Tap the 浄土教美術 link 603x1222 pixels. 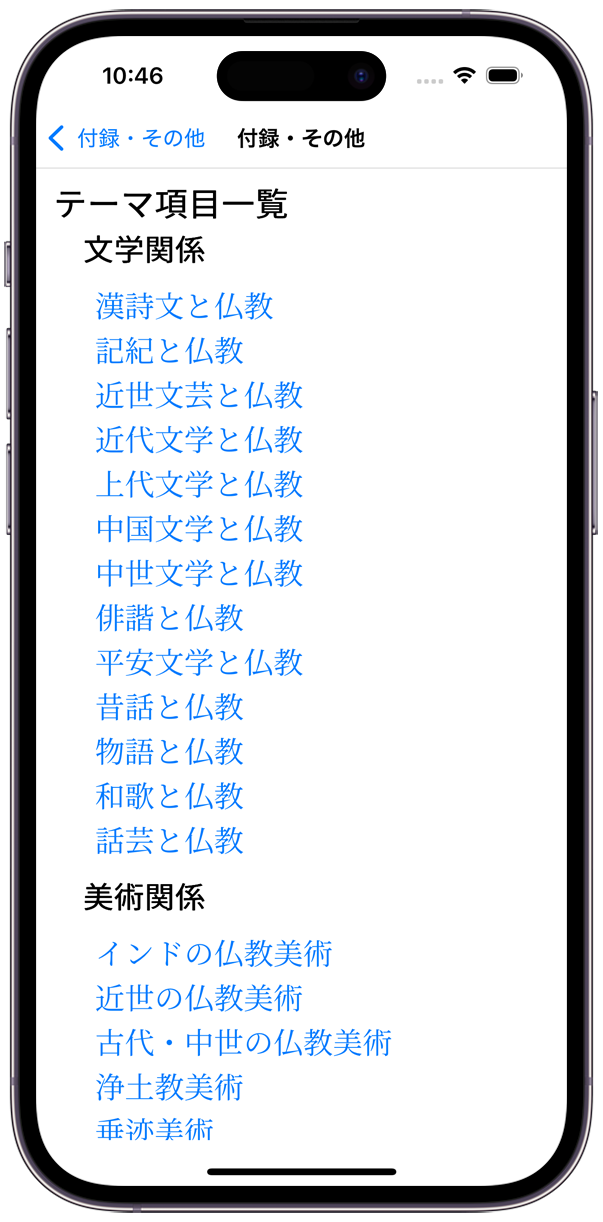coord(169,1087)
